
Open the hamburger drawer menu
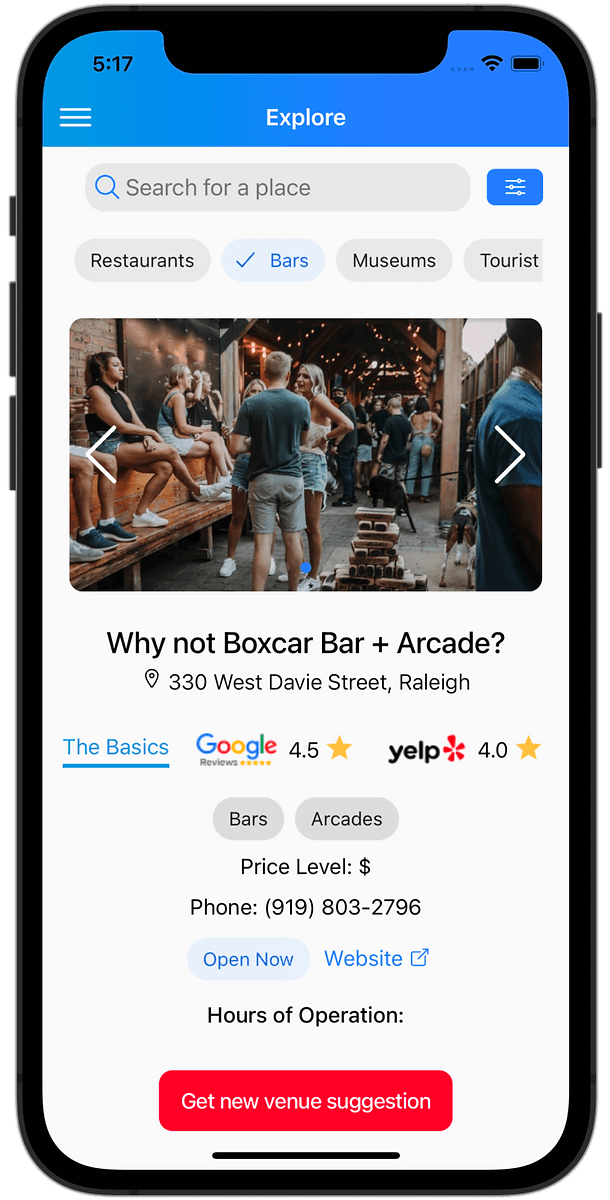tap(75, 118)
